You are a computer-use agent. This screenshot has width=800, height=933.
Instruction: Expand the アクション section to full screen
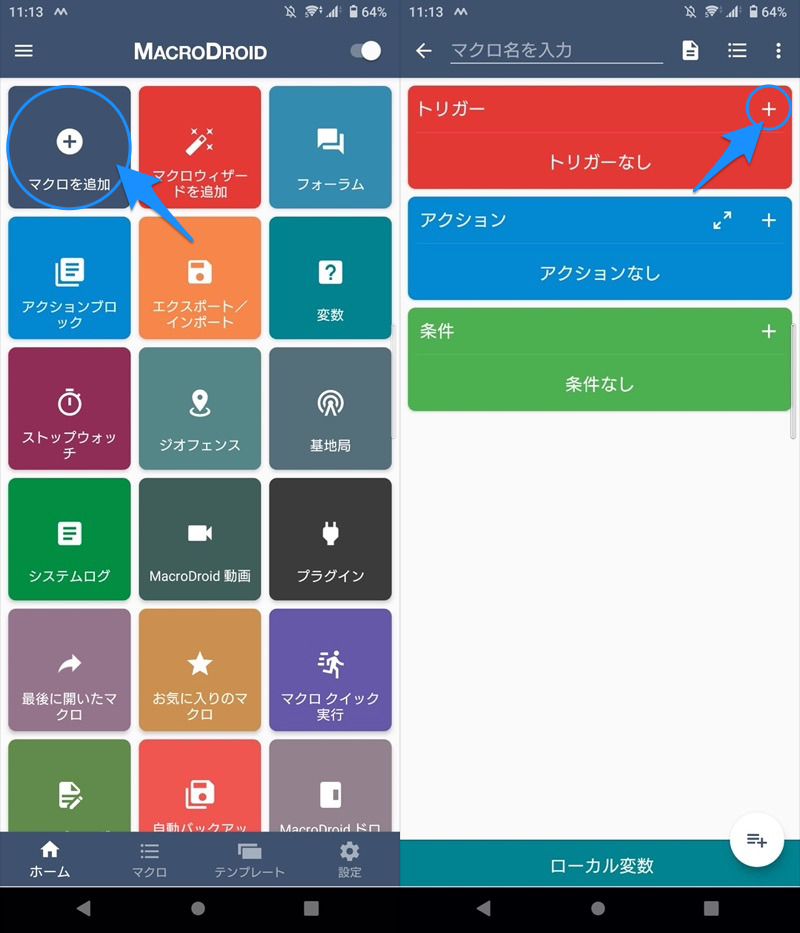[722, 220]
